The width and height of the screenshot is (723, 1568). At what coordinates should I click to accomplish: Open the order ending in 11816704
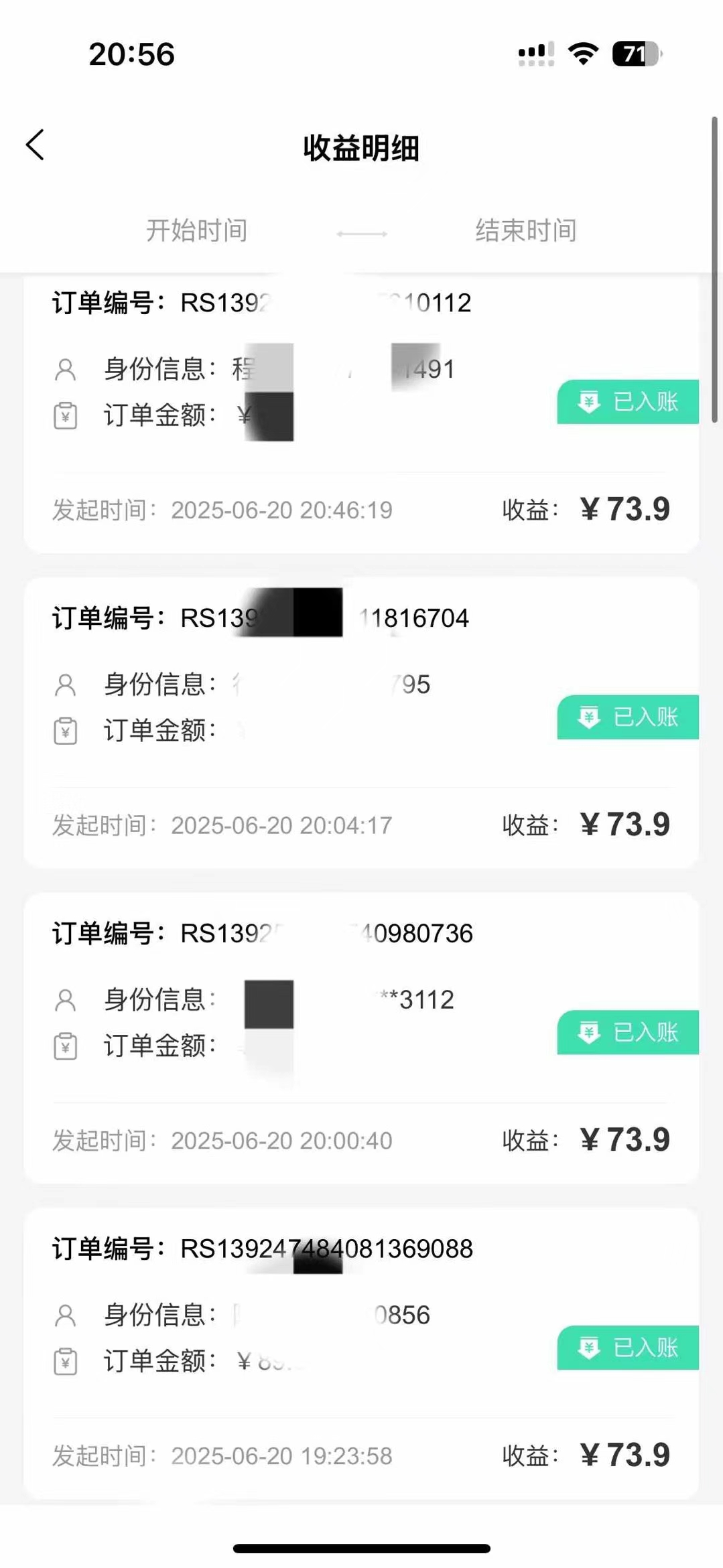coord(361,723)
